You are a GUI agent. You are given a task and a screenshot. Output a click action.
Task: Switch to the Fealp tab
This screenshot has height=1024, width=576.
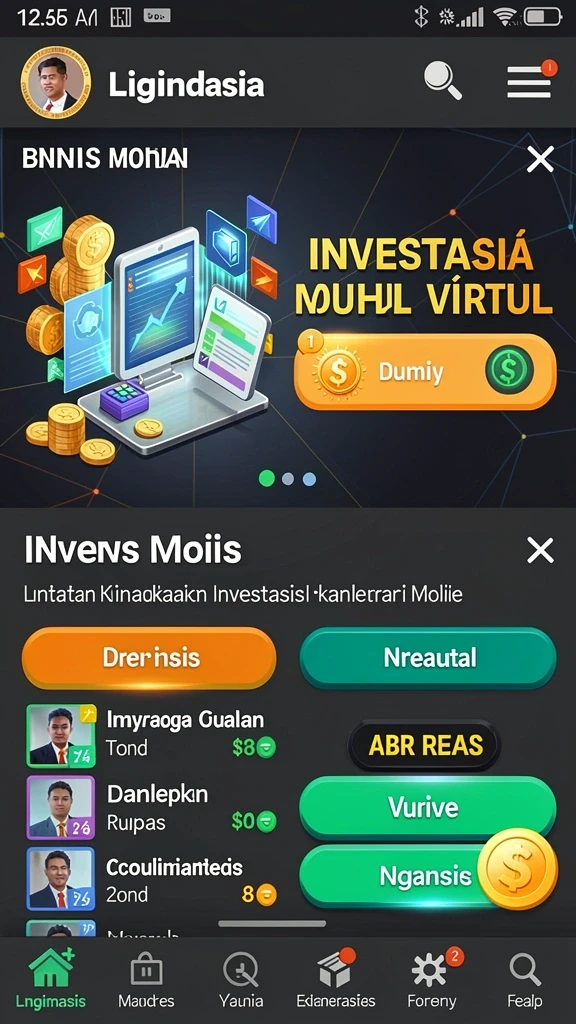pos(525,978)
